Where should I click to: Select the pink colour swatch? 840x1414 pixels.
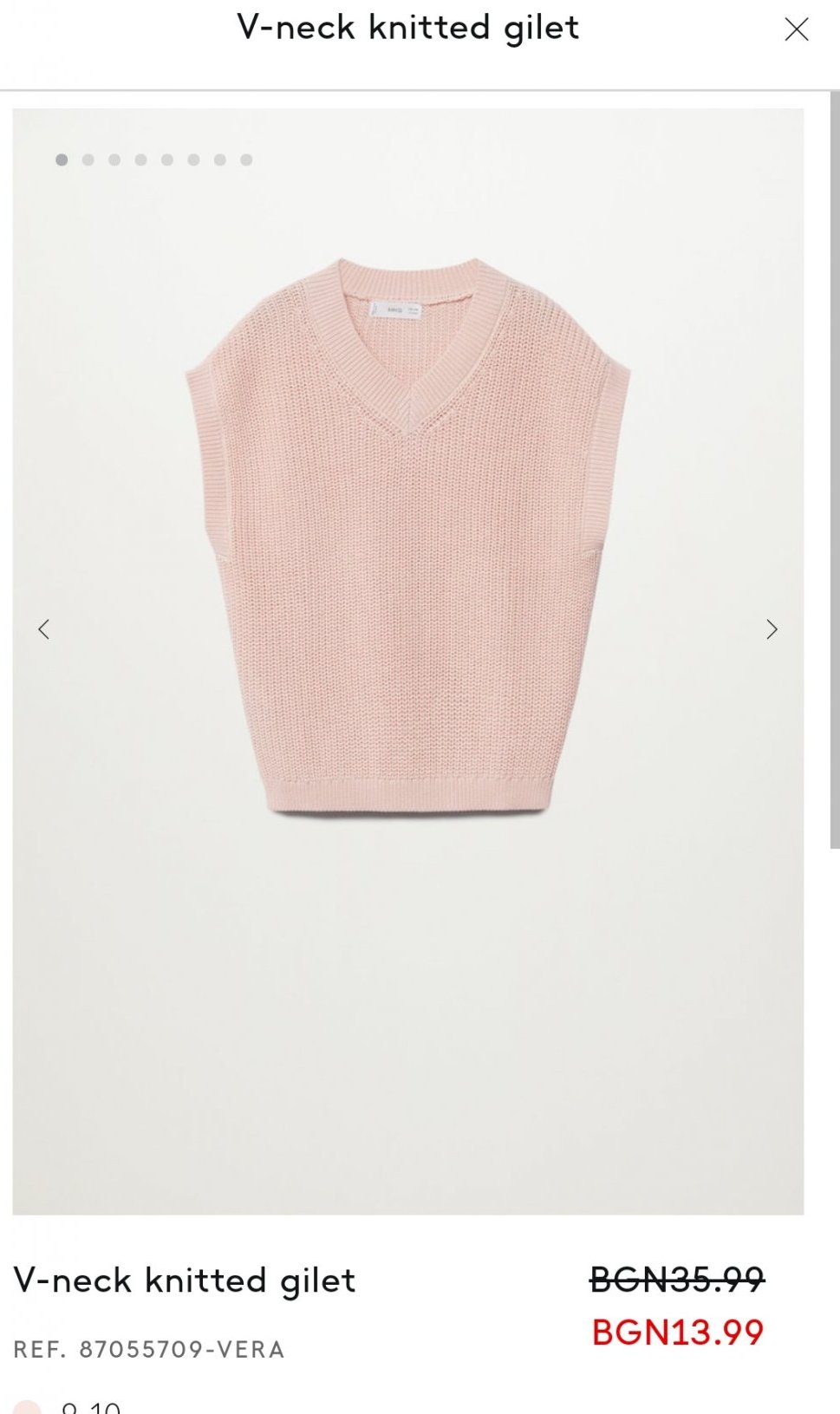tap(27, 1406)
